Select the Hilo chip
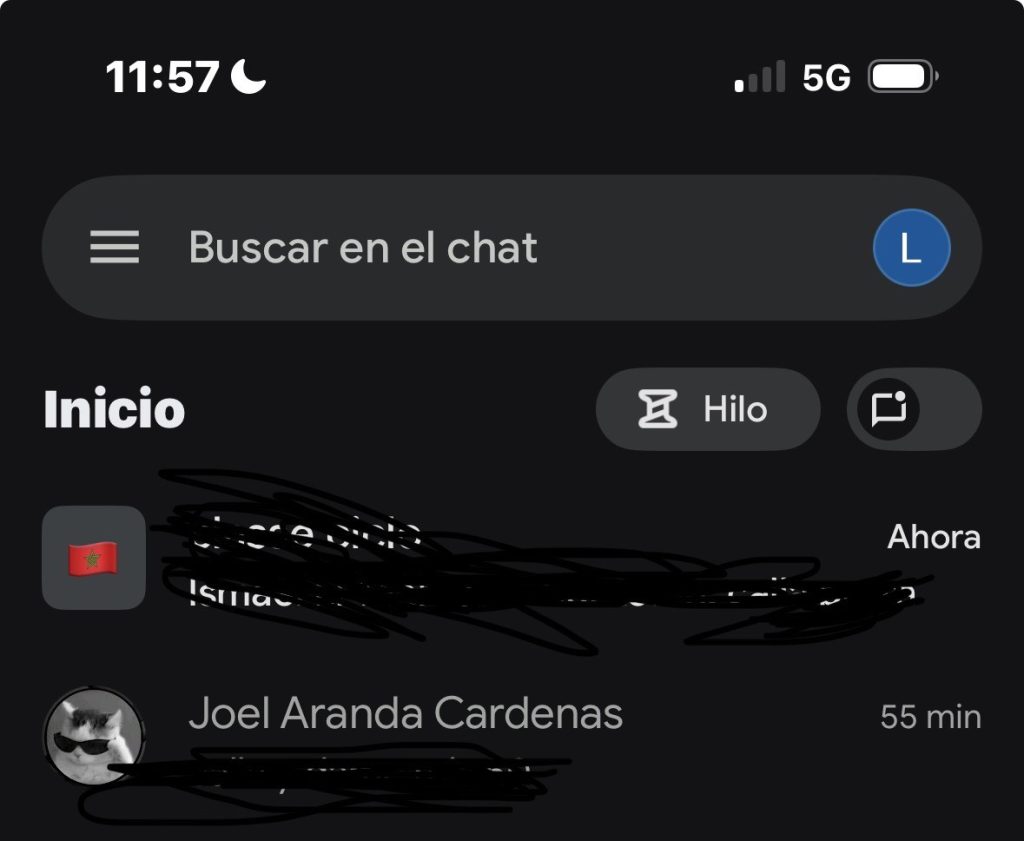This screenshot has width=1024, height=841. point(707,409)
